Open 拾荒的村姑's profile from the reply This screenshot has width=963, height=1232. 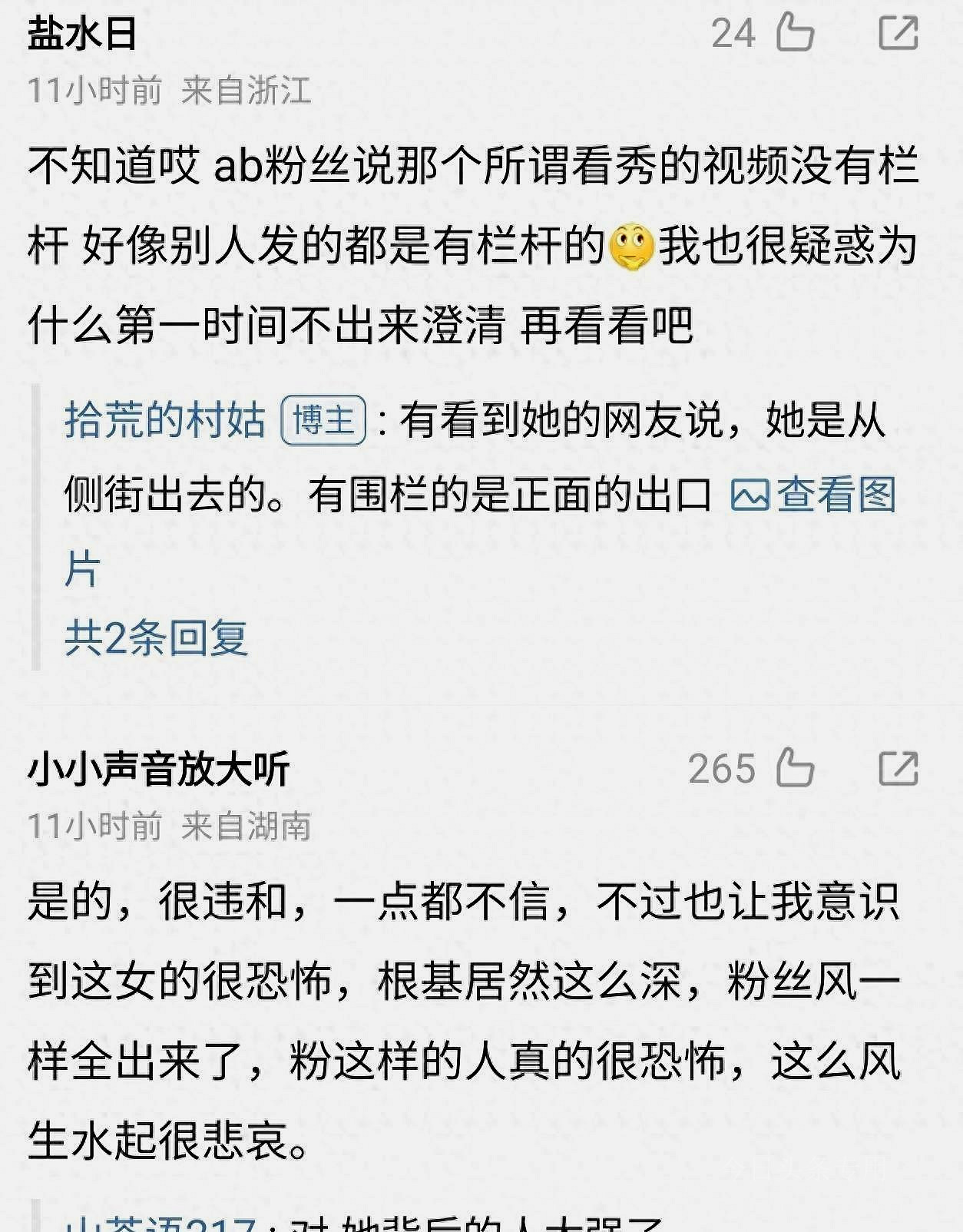[165, 420]
